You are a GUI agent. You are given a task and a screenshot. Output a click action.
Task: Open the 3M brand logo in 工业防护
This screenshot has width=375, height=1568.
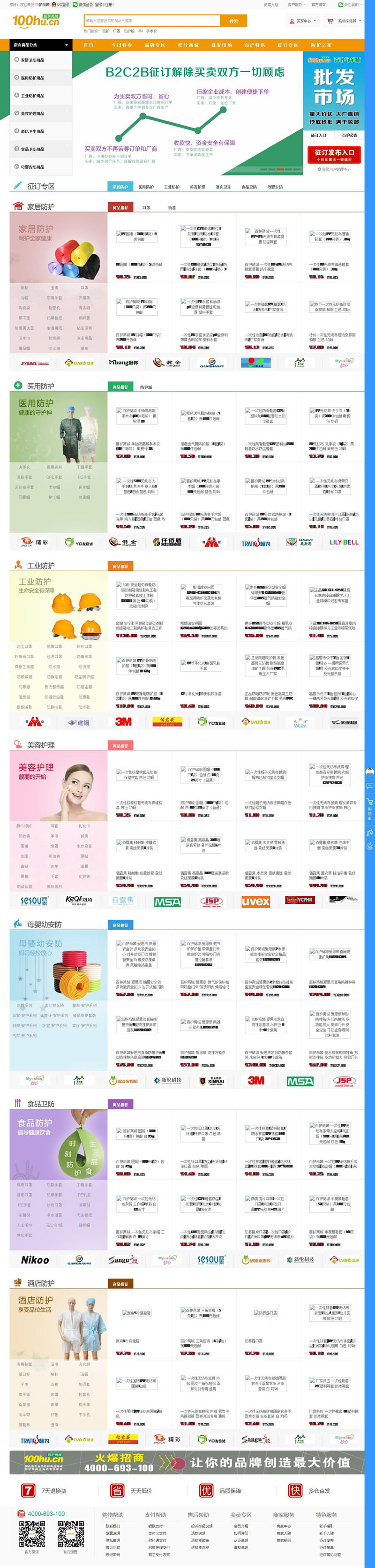click(x=123, y=721)
